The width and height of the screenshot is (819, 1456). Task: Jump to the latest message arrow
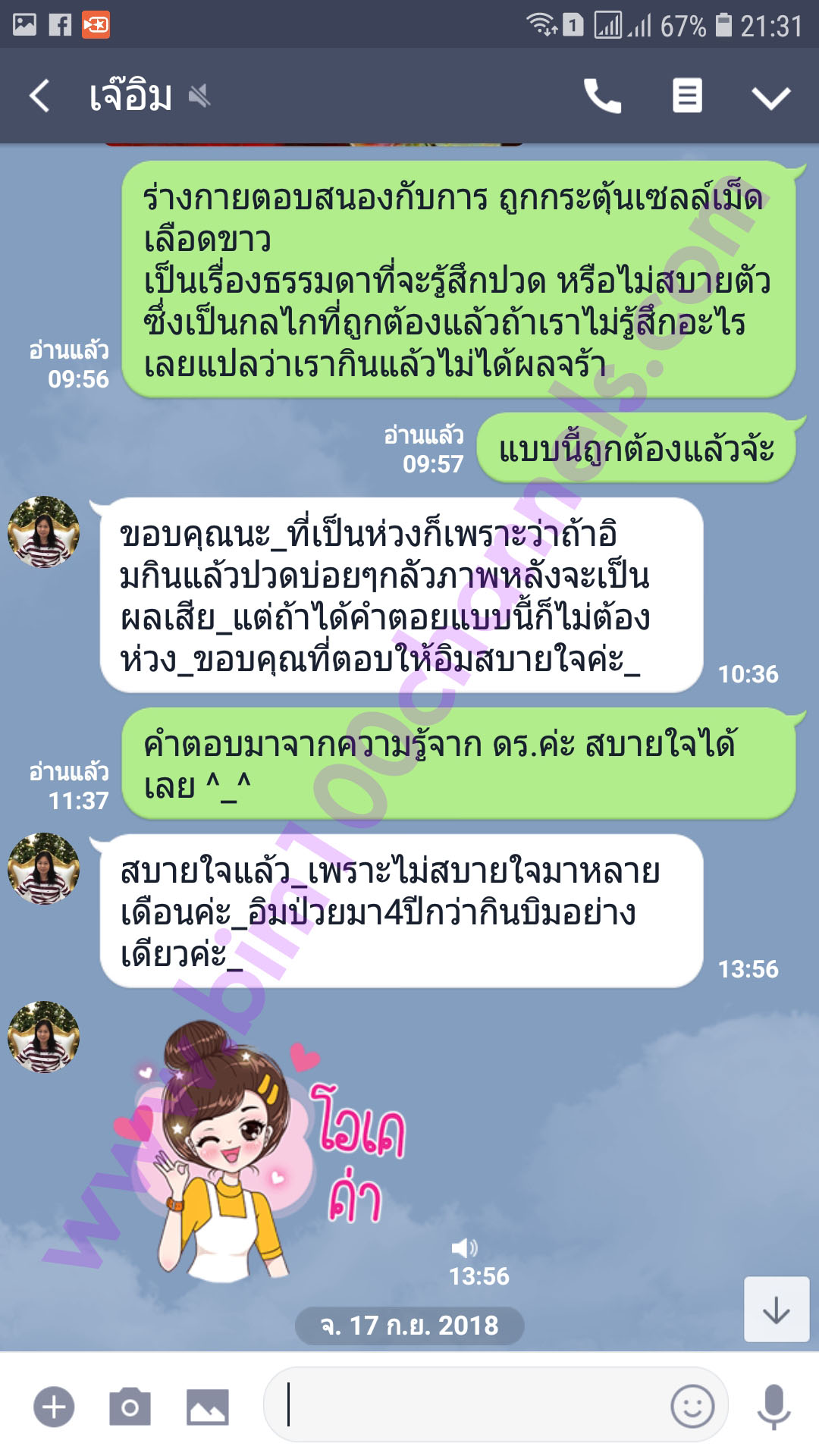776,1310
